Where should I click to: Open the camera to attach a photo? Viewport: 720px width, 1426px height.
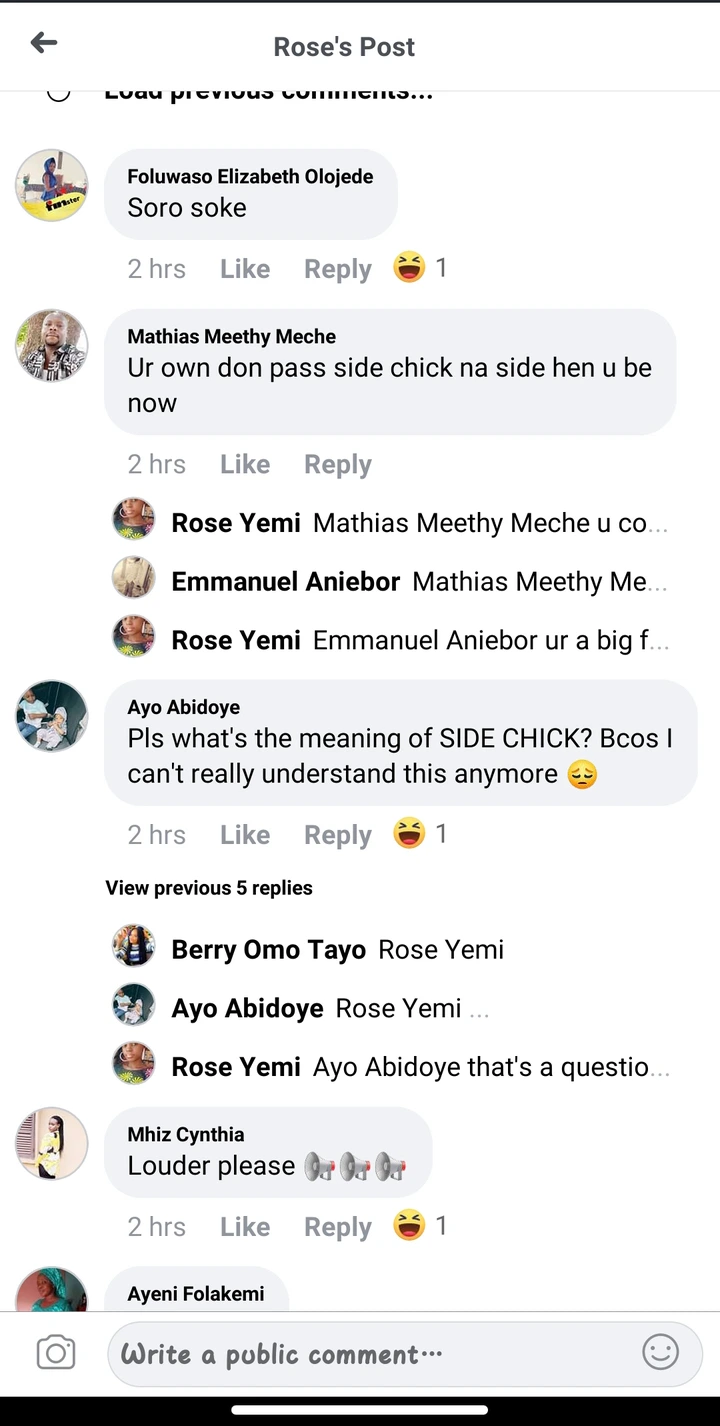tap(56, 1354)
